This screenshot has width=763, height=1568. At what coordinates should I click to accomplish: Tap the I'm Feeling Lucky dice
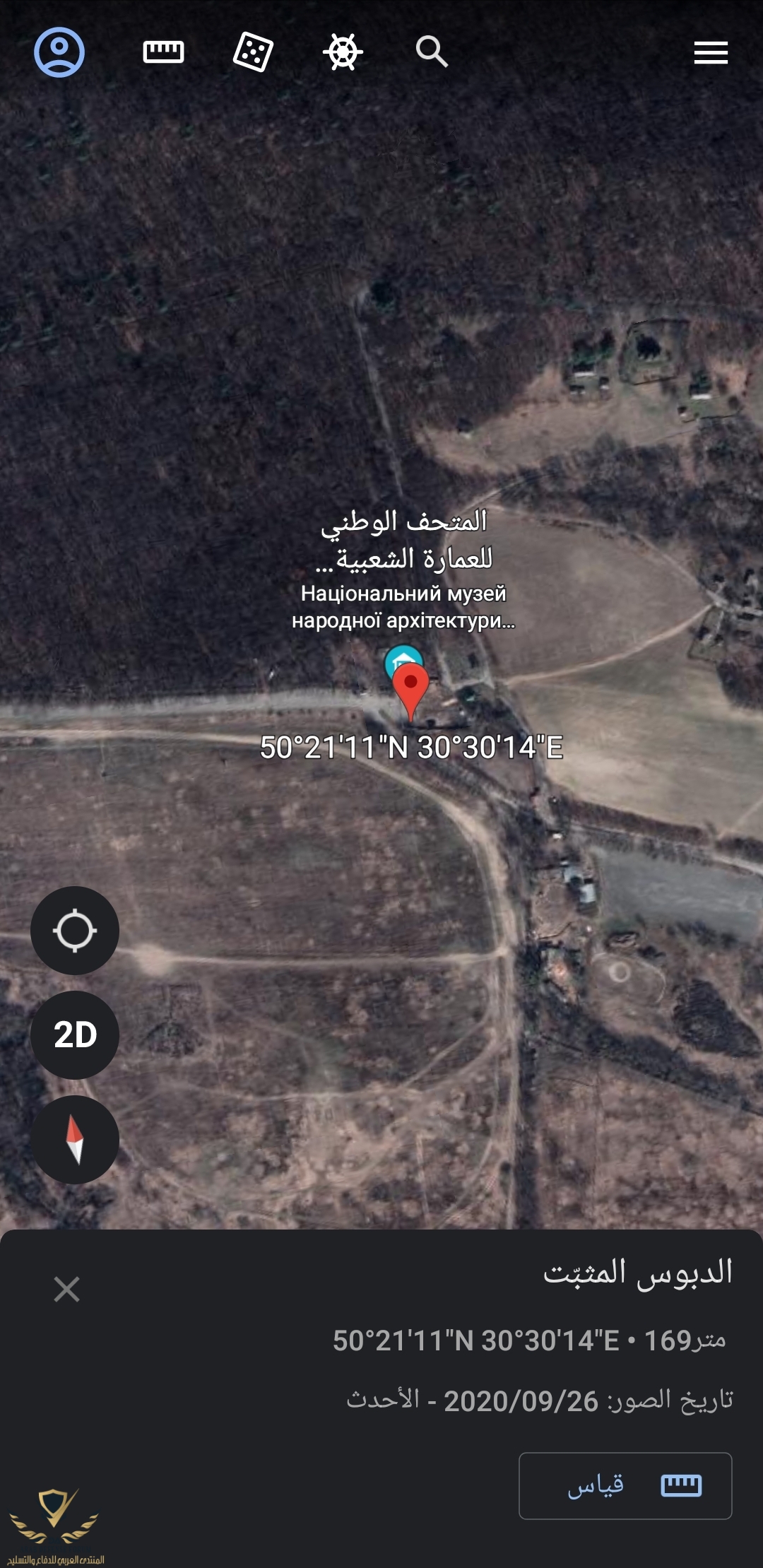tap(253, 52)
